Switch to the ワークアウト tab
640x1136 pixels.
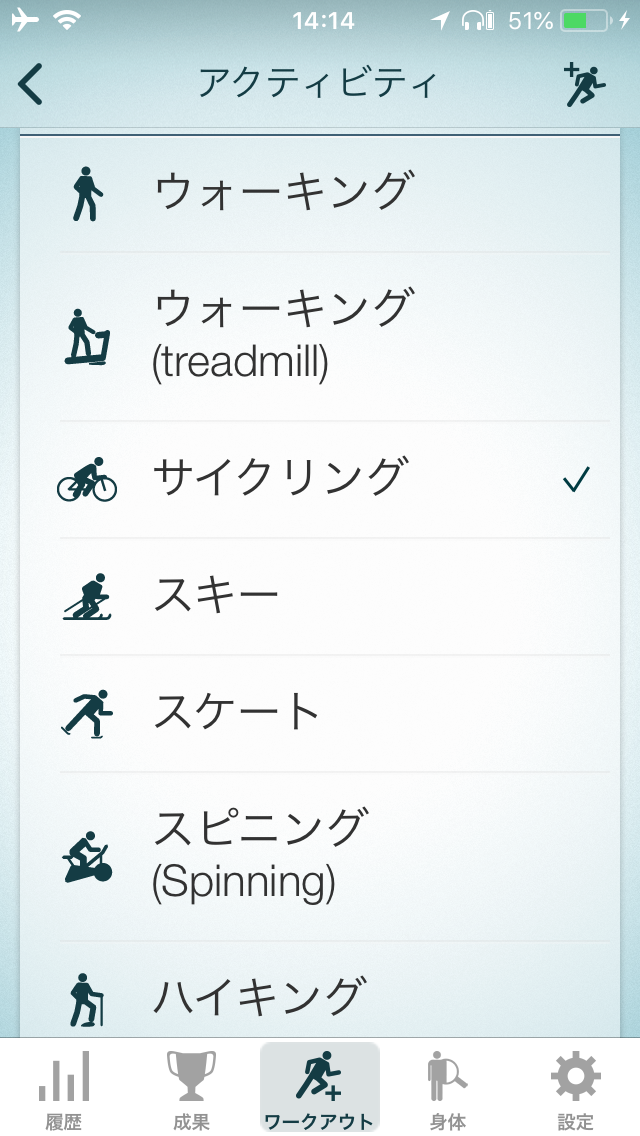[x=319, y=1087]
